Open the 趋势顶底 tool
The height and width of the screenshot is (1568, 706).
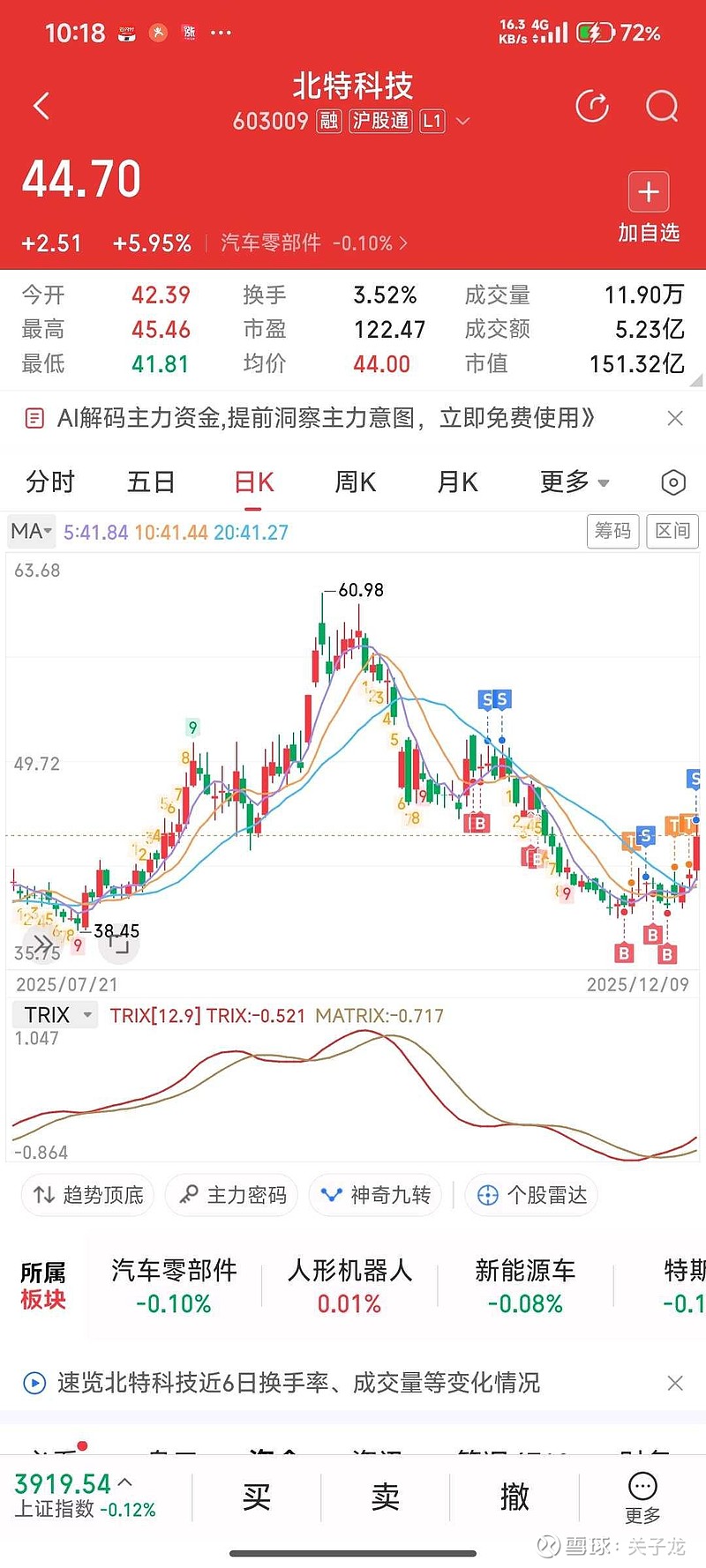pyautogui.click(x=86, y=1195)
